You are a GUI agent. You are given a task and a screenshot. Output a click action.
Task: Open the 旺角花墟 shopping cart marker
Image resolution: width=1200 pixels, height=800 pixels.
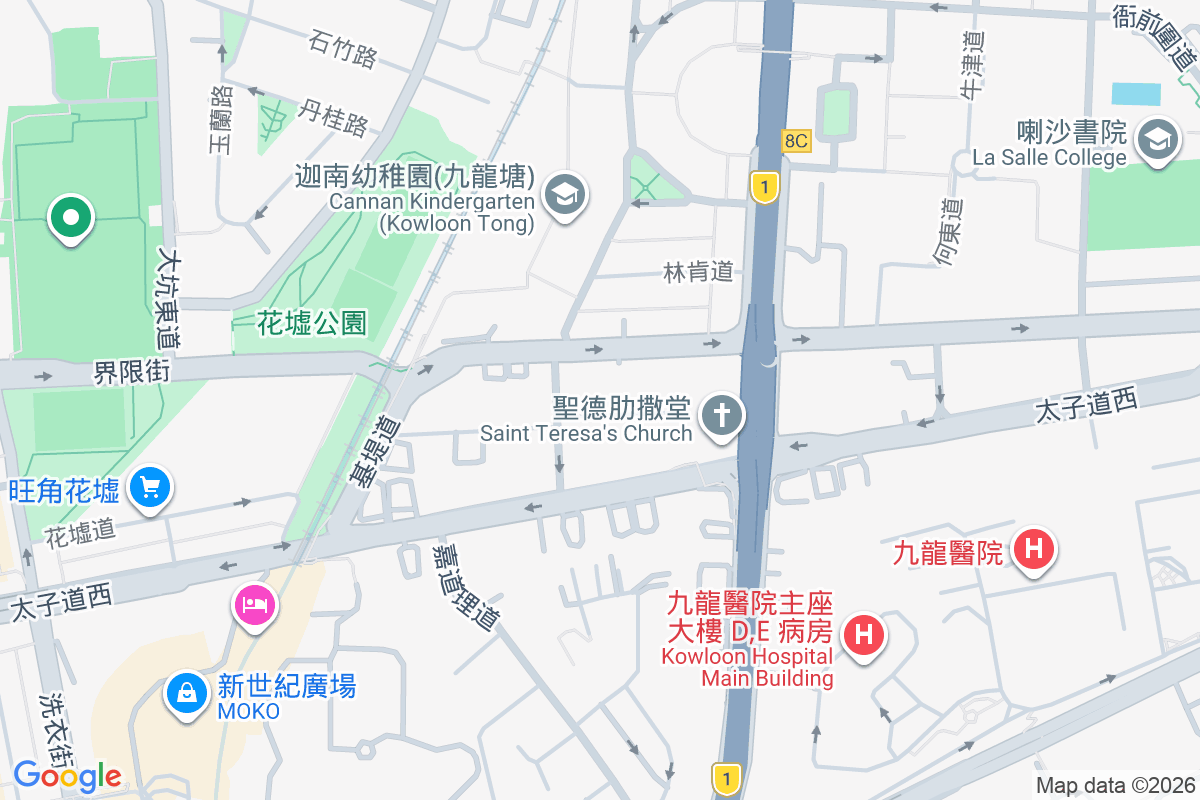[150, 488]
